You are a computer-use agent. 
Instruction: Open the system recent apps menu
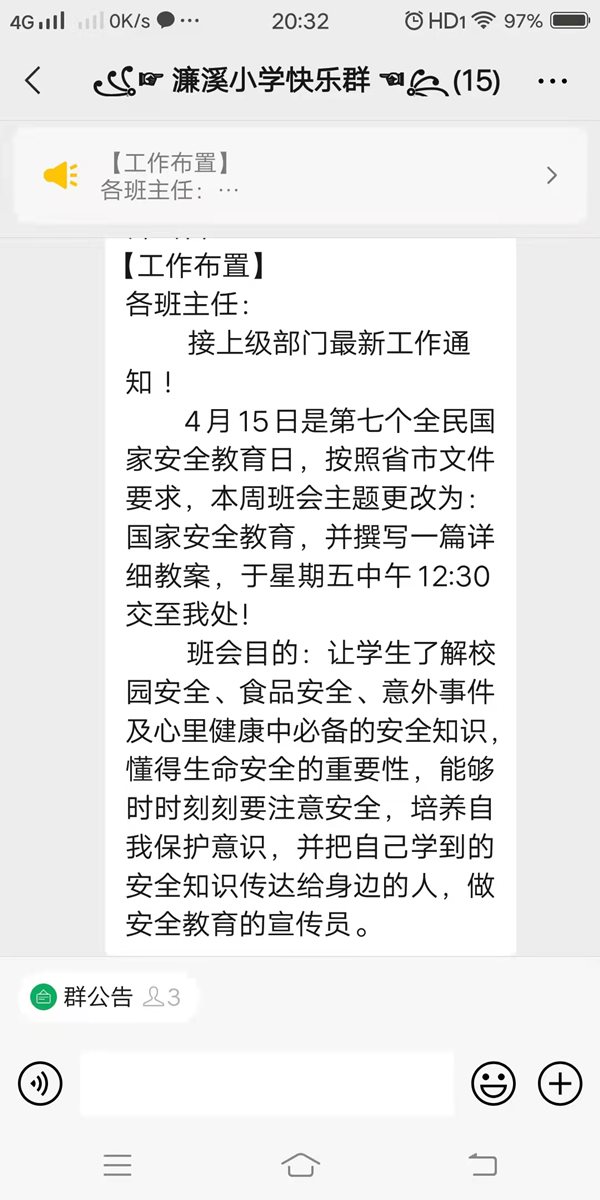tap(118, 1164)
